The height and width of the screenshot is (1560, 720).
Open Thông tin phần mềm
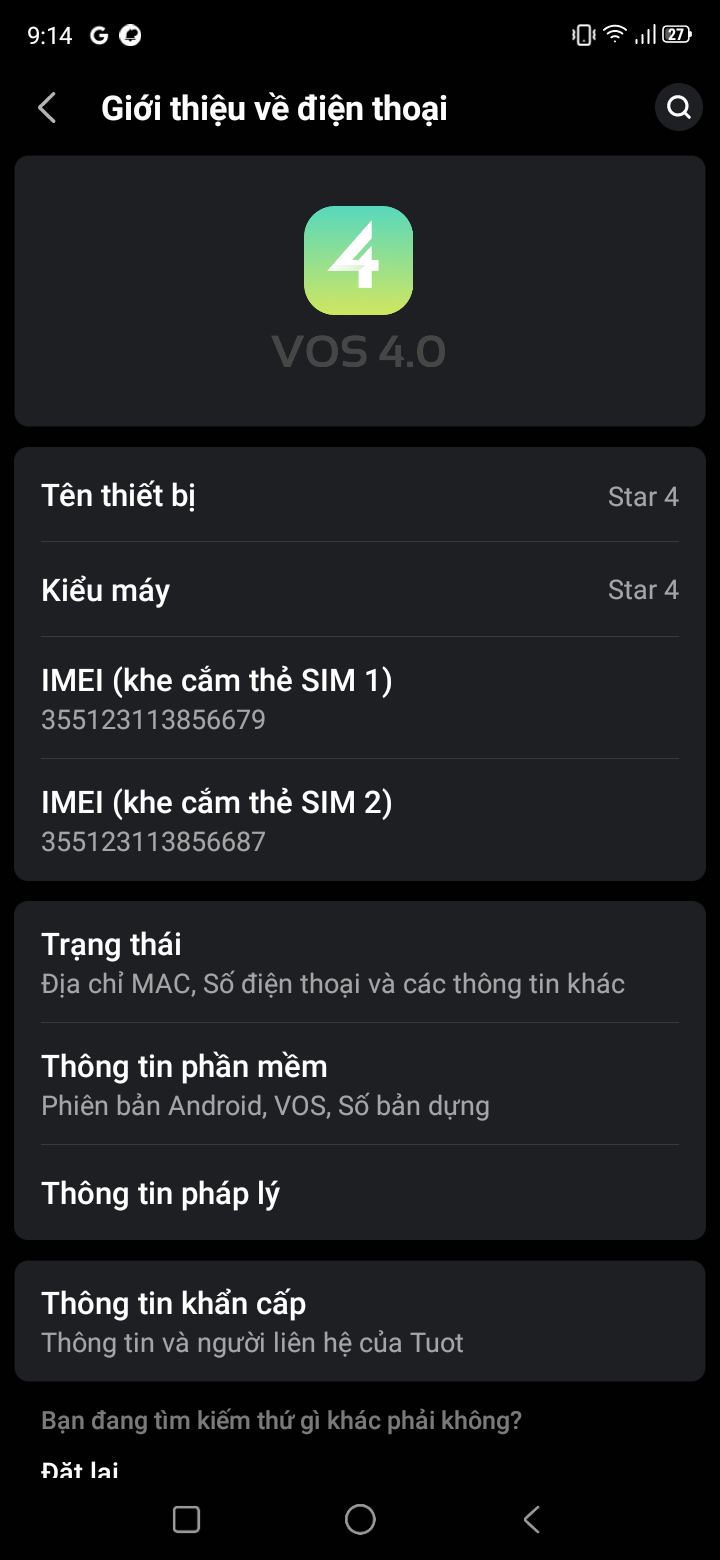[360, 1084]
